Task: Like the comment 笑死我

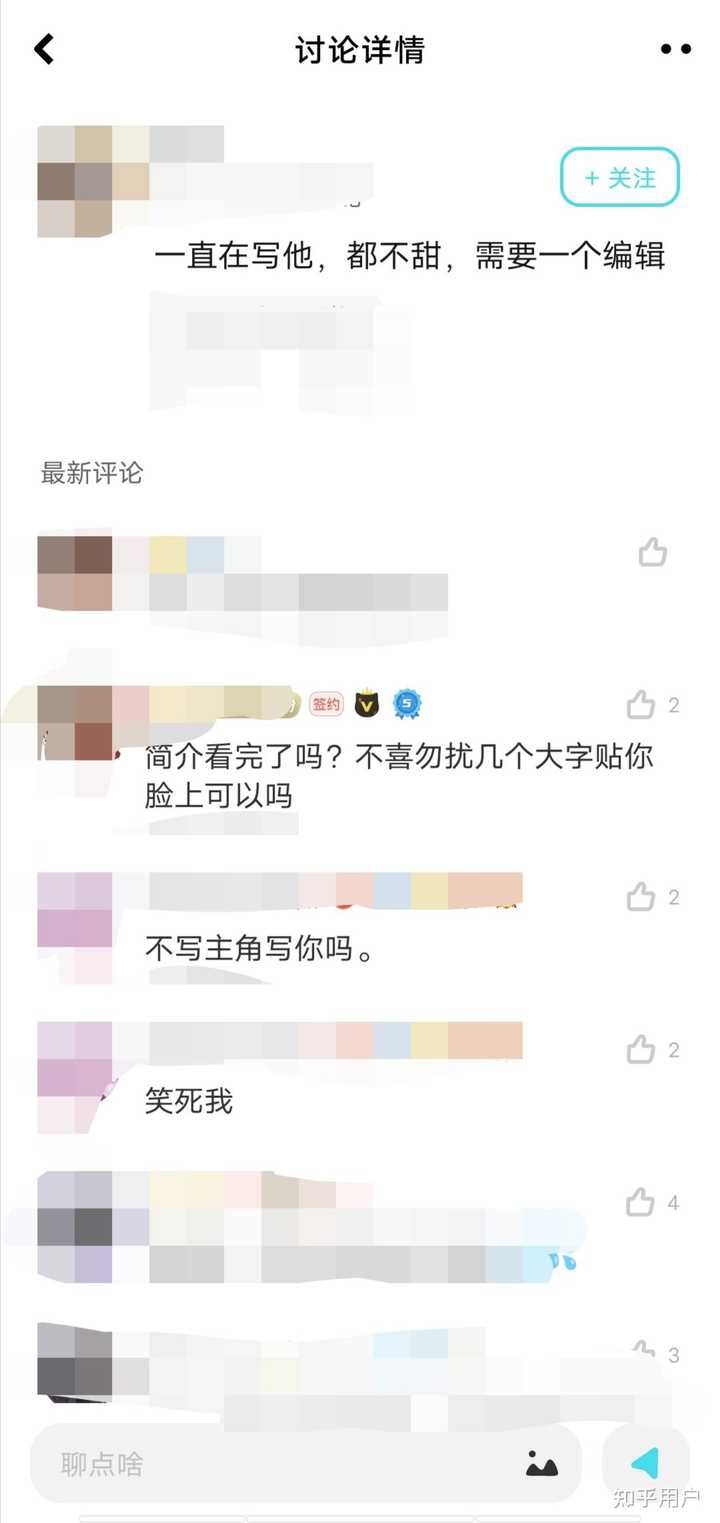Action: click(x=641, y=1050)
